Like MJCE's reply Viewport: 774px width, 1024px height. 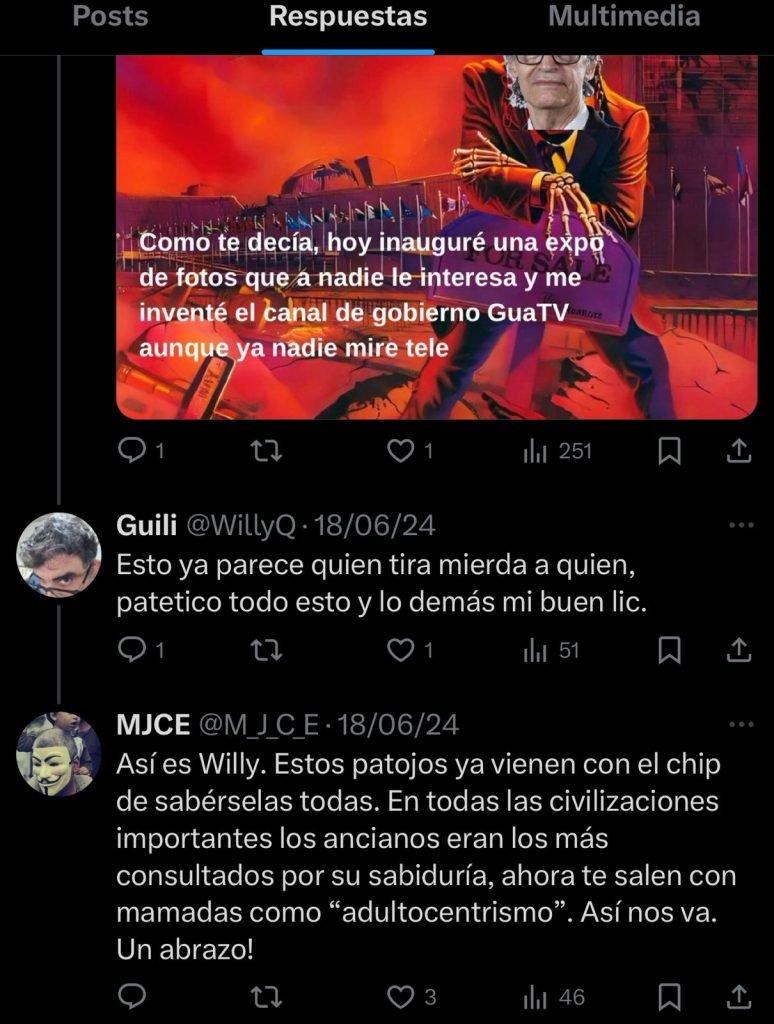(400, 997)
